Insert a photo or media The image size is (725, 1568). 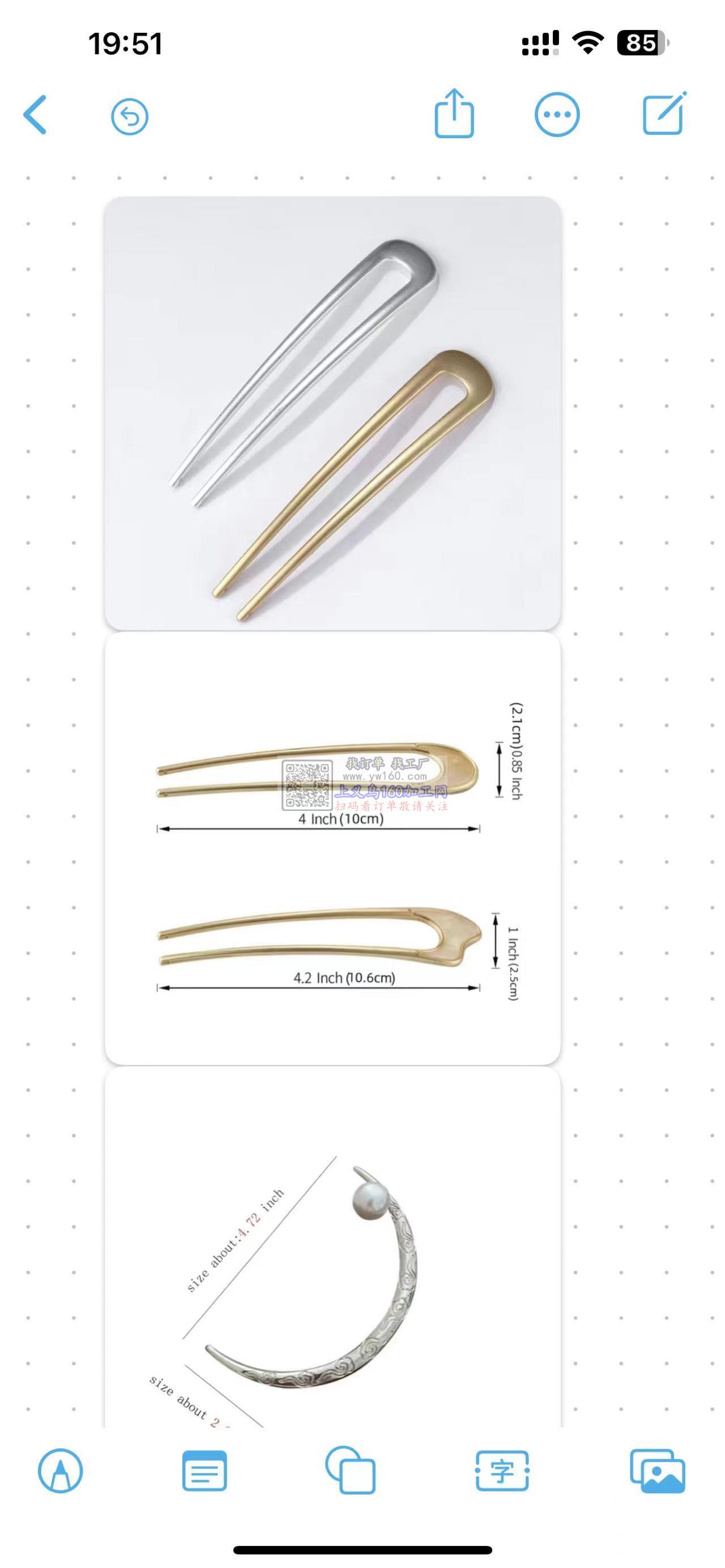pos(658,1471)
